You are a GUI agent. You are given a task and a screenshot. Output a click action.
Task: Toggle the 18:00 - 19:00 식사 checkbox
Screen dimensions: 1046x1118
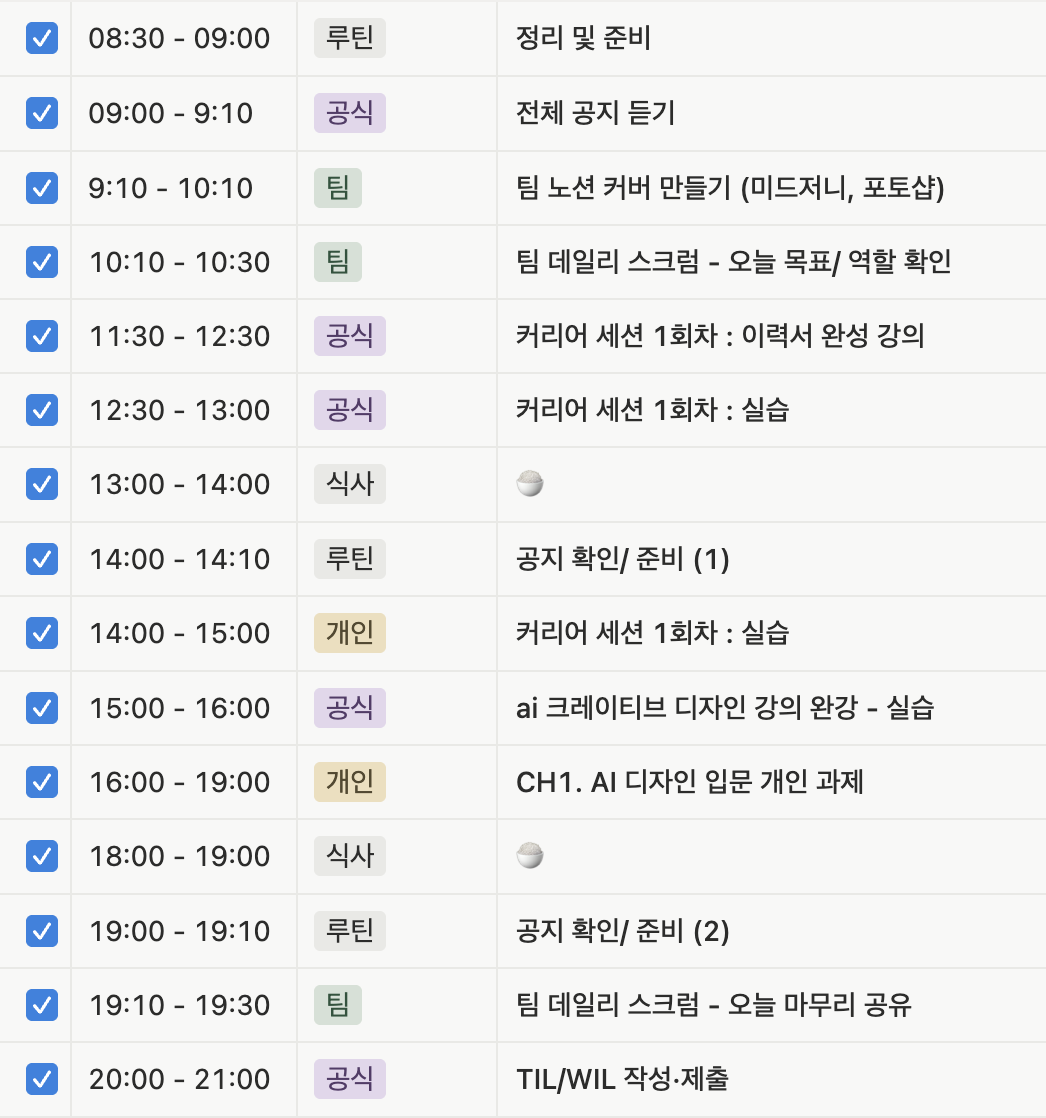coord(42,856)
